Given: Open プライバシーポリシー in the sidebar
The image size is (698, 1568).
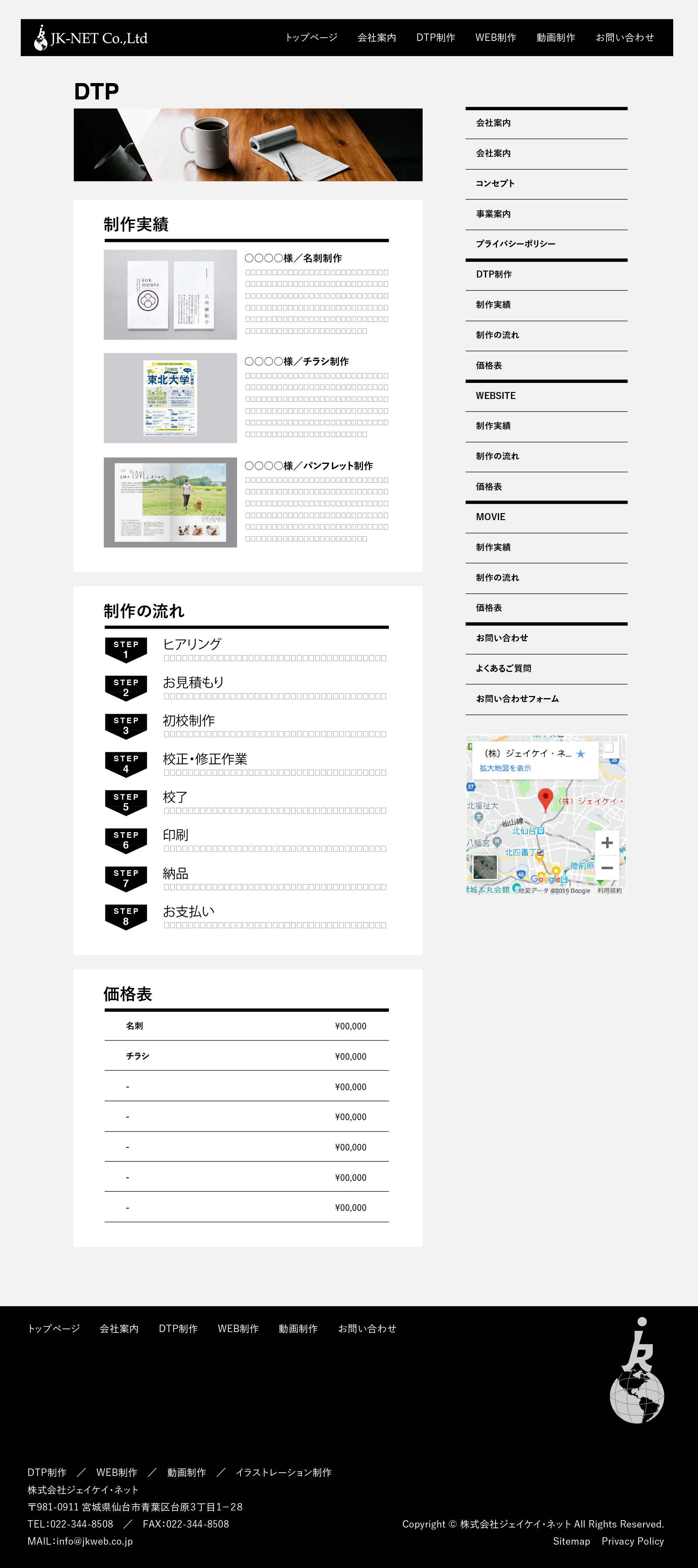Looking at the screenshot, I should 515,244.
